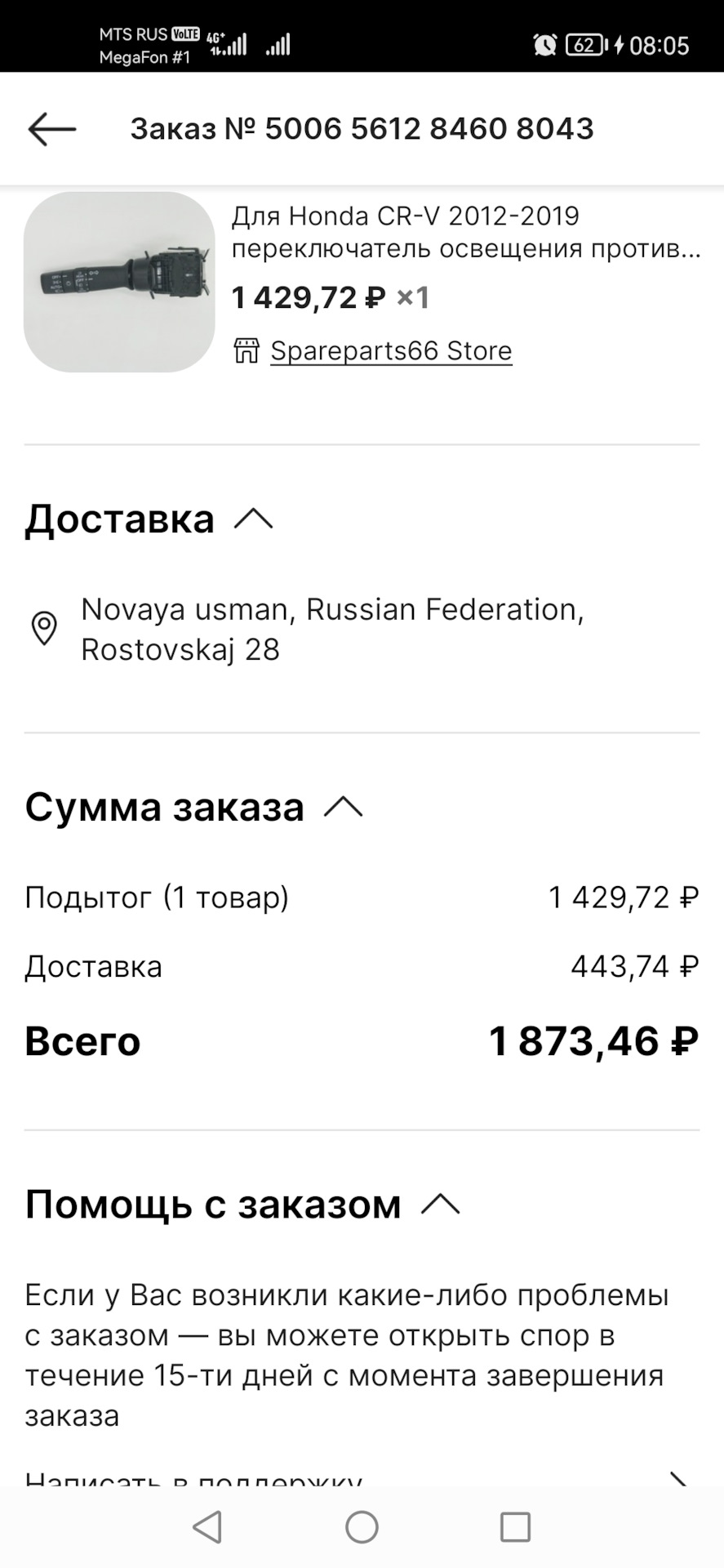Screen dimensions: 724x1568
Task: Tap the location pin near delivery address
Action: coord(45,629)
